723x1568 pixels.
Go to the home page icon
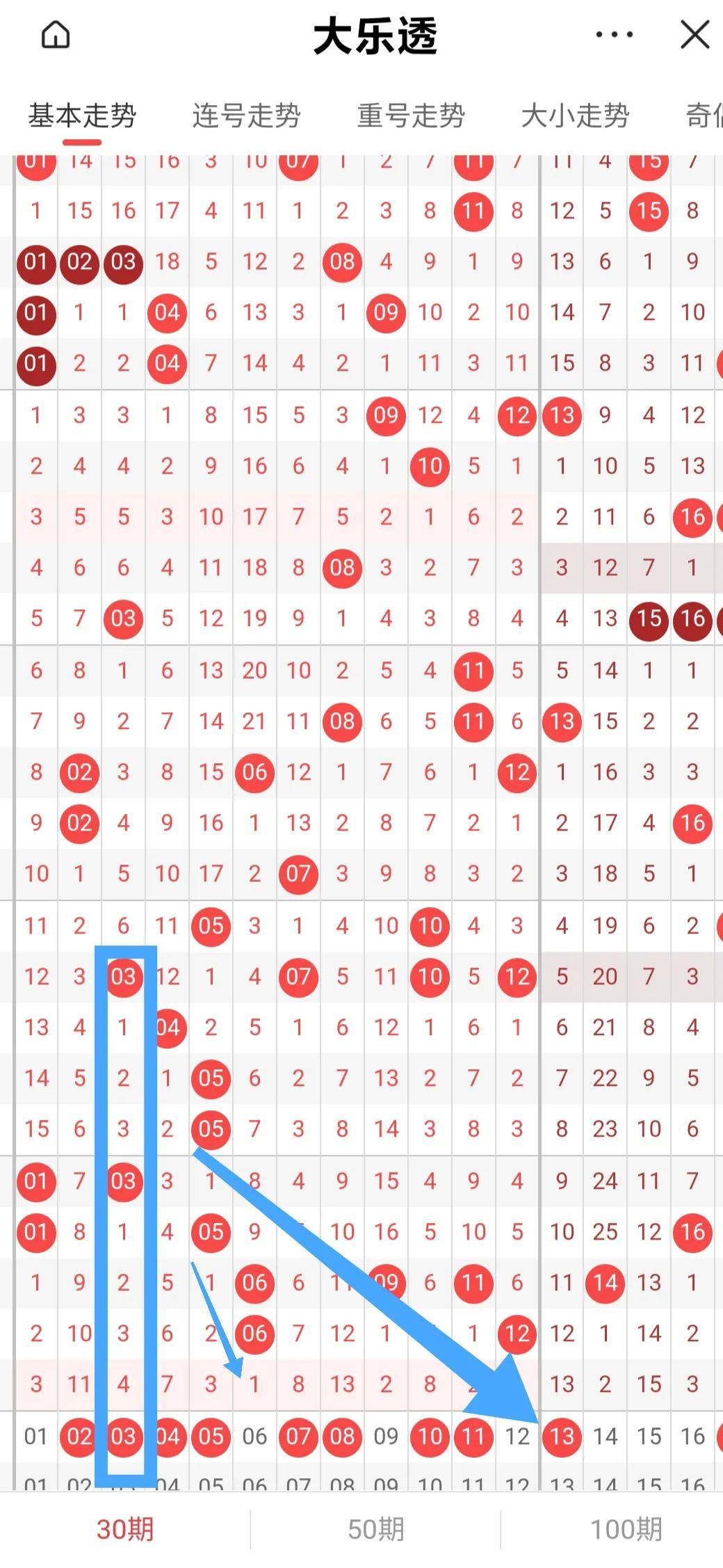click(x=56, y=35)
